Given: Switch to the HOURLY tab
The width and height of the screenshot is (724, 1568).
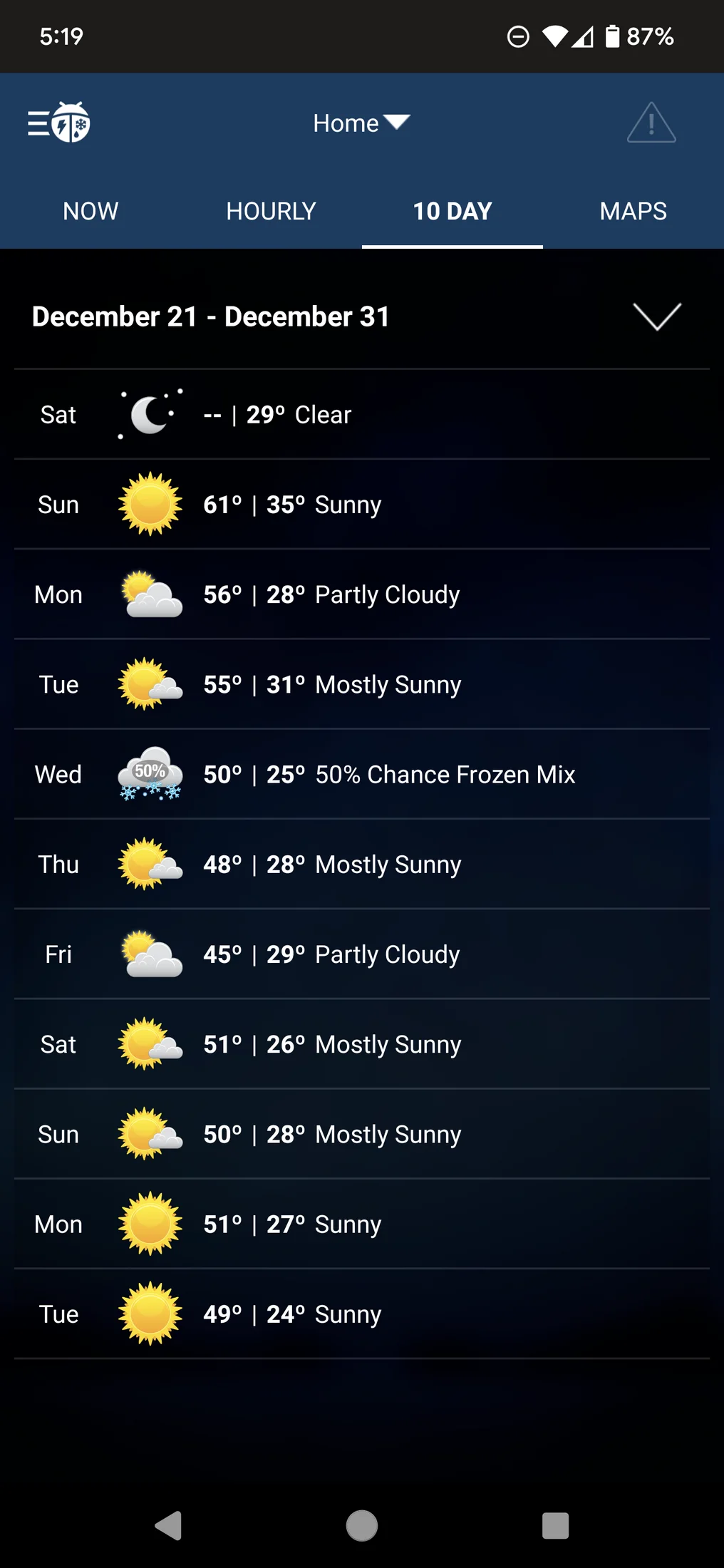Looking at the screenshot, I should 271,211.
